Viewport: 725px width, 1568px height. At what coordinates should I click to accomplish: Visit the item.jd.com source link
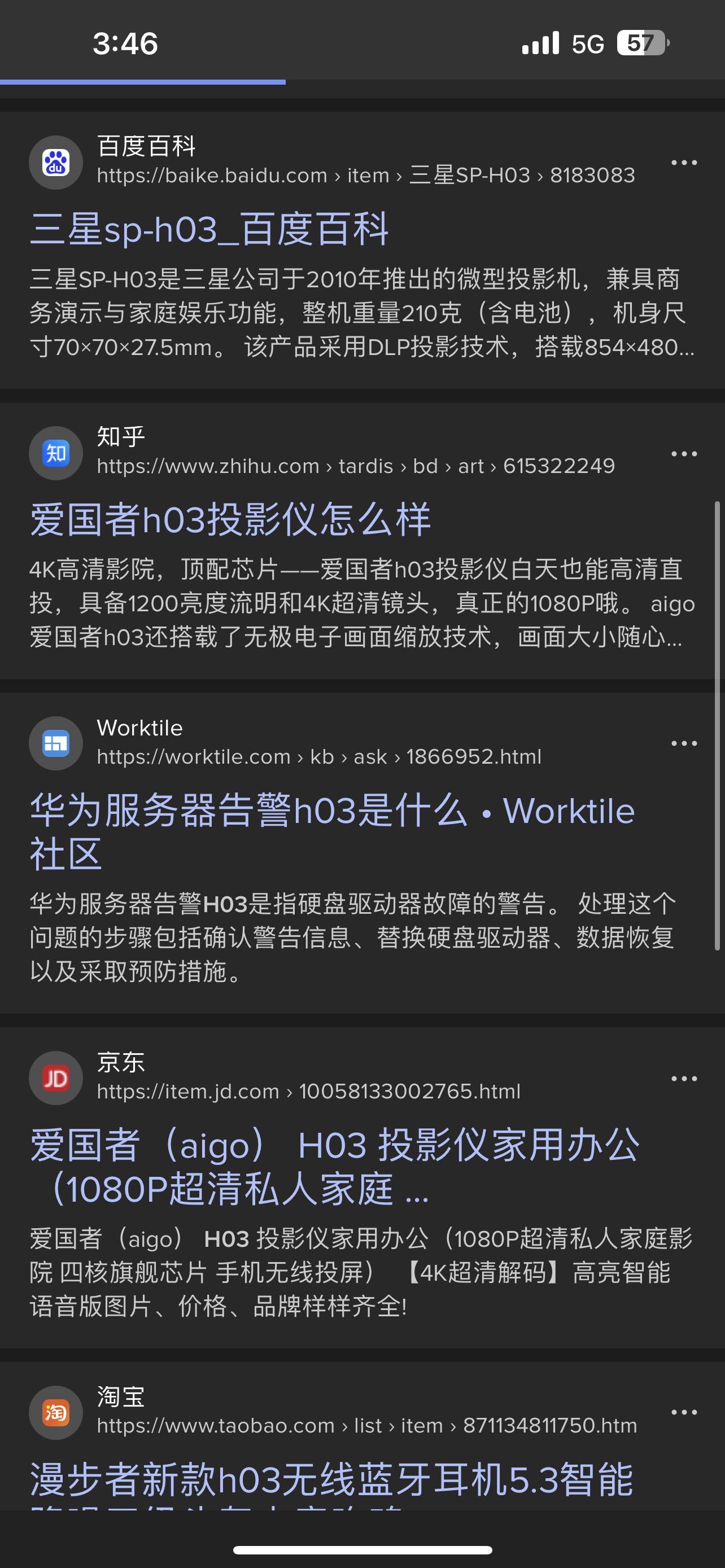point(308,1092)
